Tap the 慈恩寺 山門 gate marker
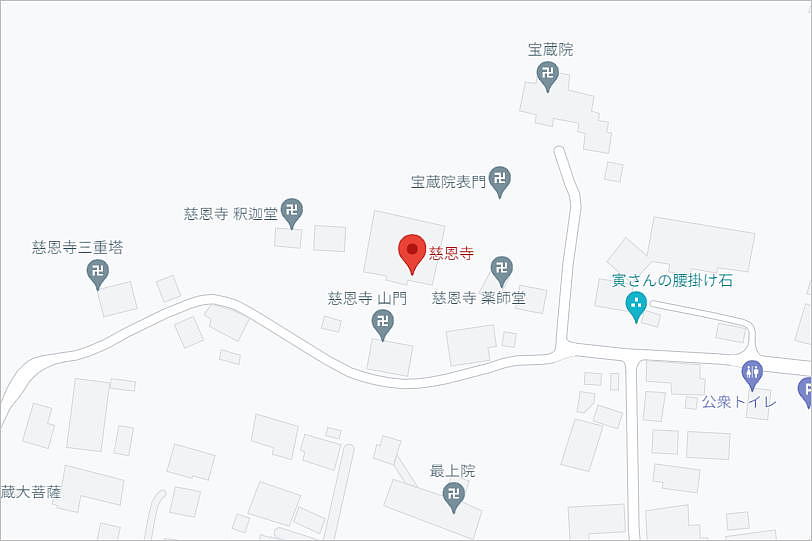812x541 pixels. pyautogui.click(x=382, y=322)
